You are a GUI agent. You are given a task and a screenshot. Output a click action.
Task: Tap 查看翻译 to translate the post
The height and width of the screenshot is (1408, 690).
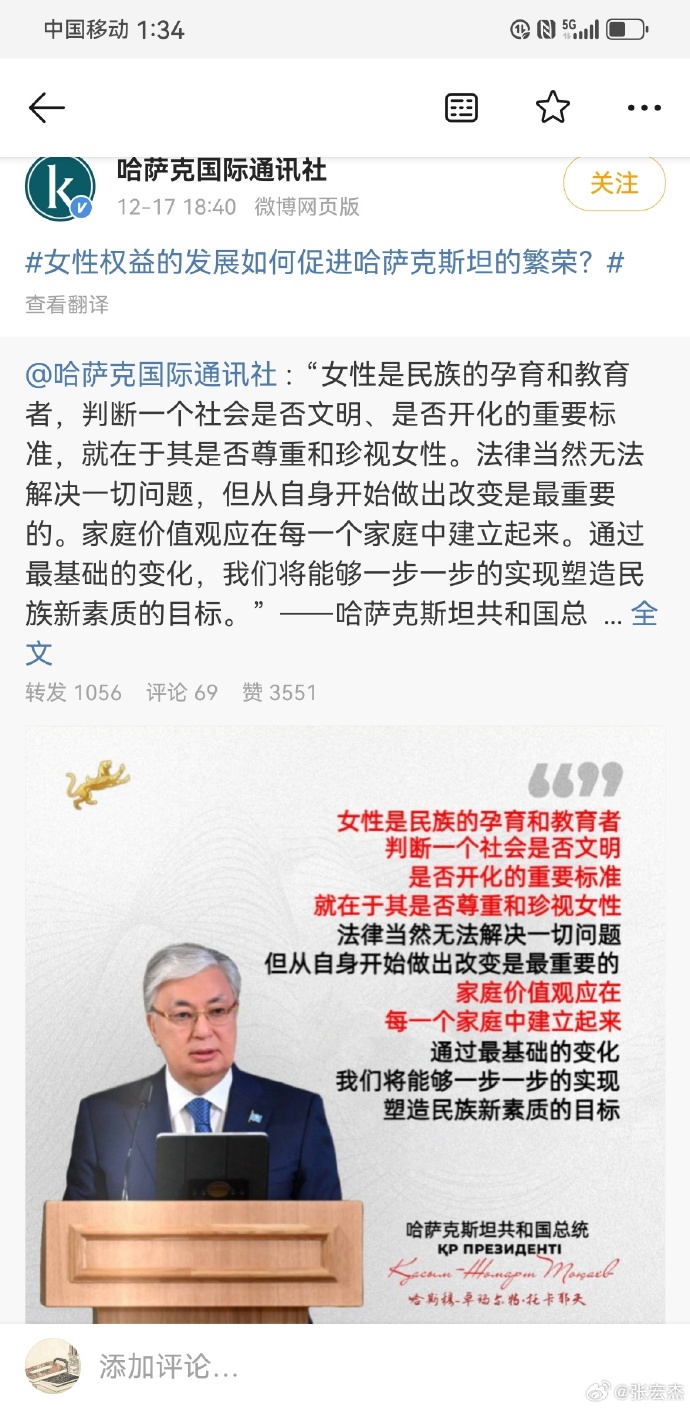[x=67, y=305]
